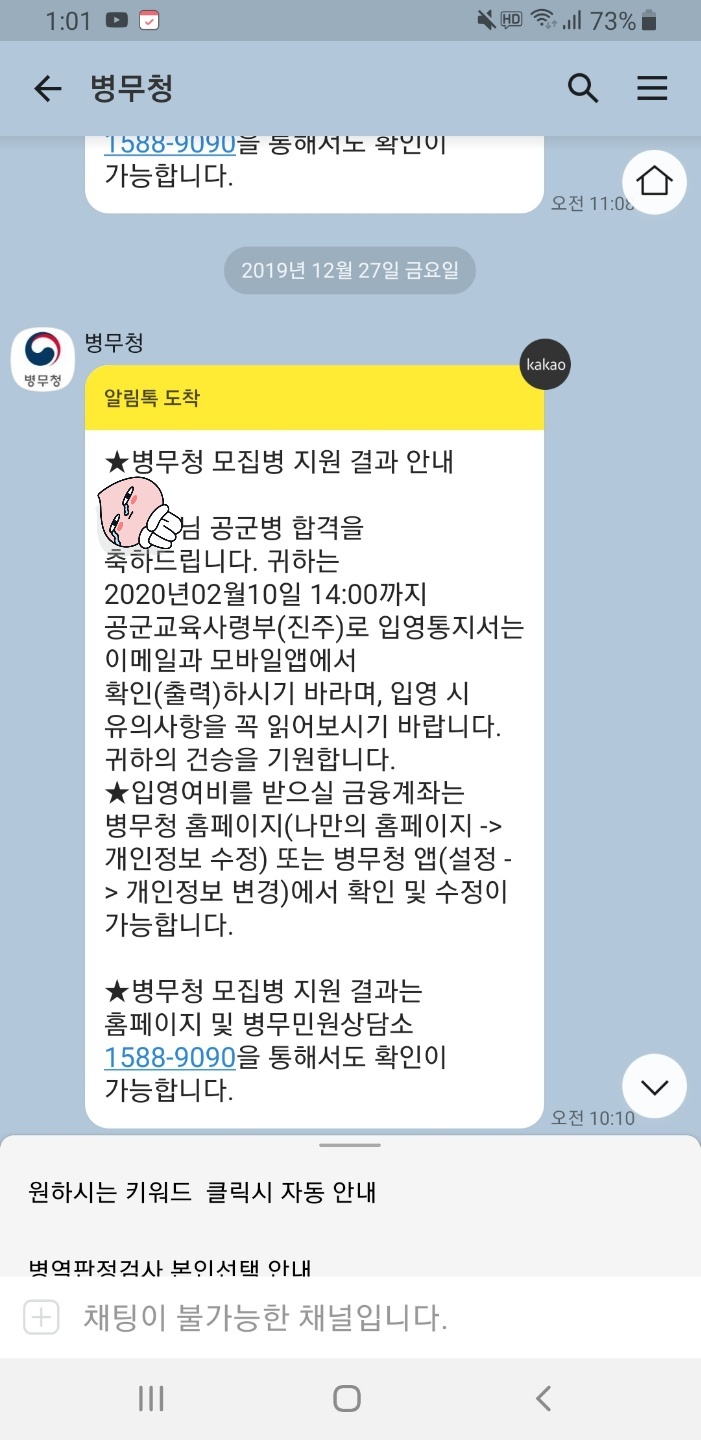Tap the plus attach icon
701x1440 pixels.
[41, 1317]
